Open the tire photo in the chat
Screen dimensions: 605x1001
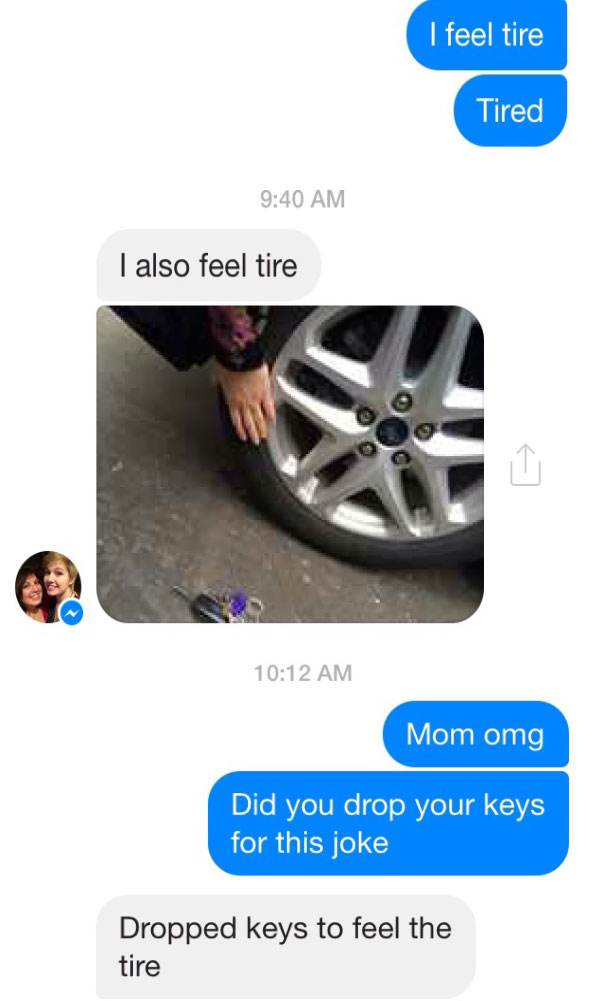(290, 464)
